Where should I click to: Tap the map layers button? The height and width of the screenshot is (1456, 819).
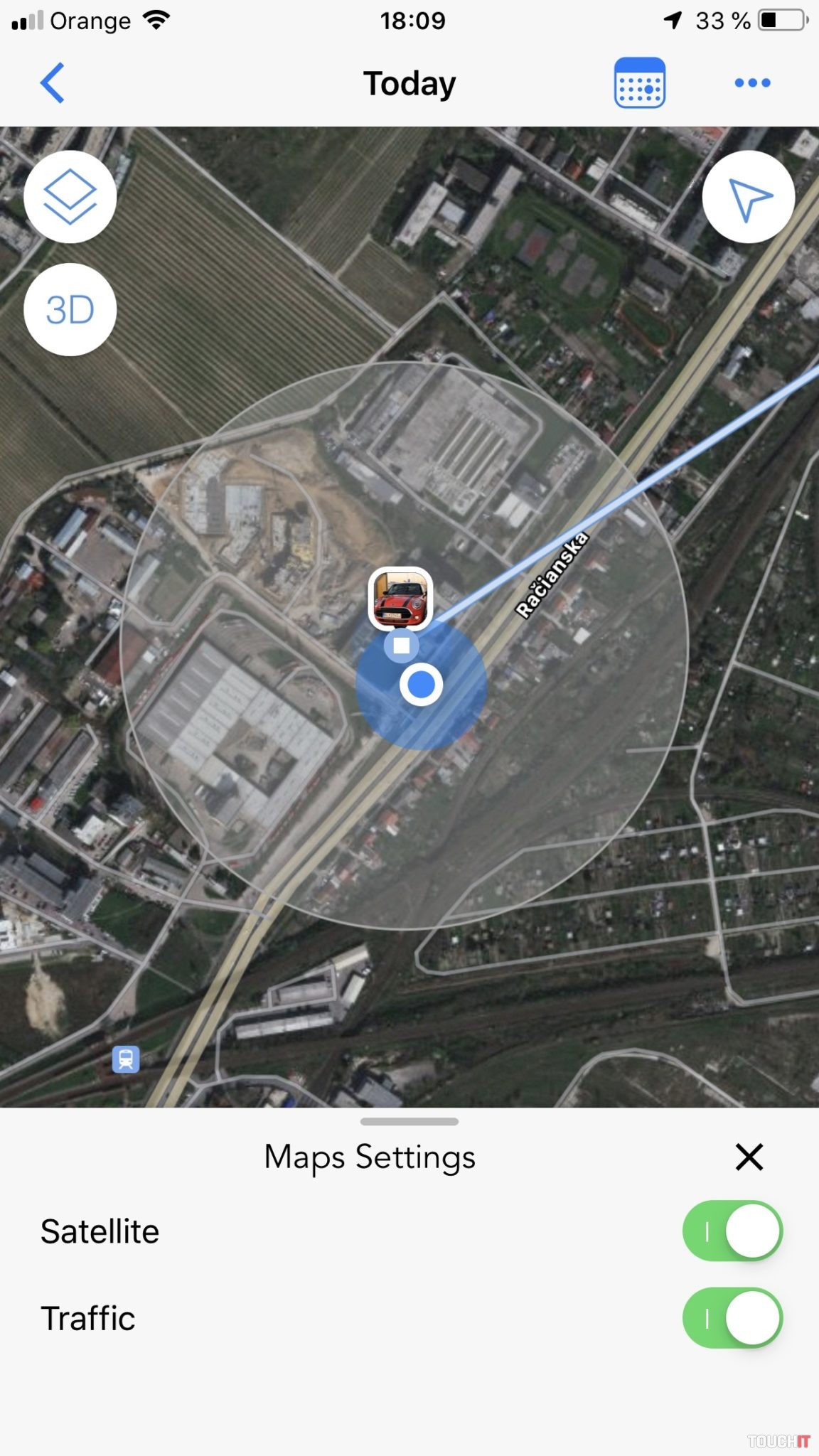click(70, 197)
